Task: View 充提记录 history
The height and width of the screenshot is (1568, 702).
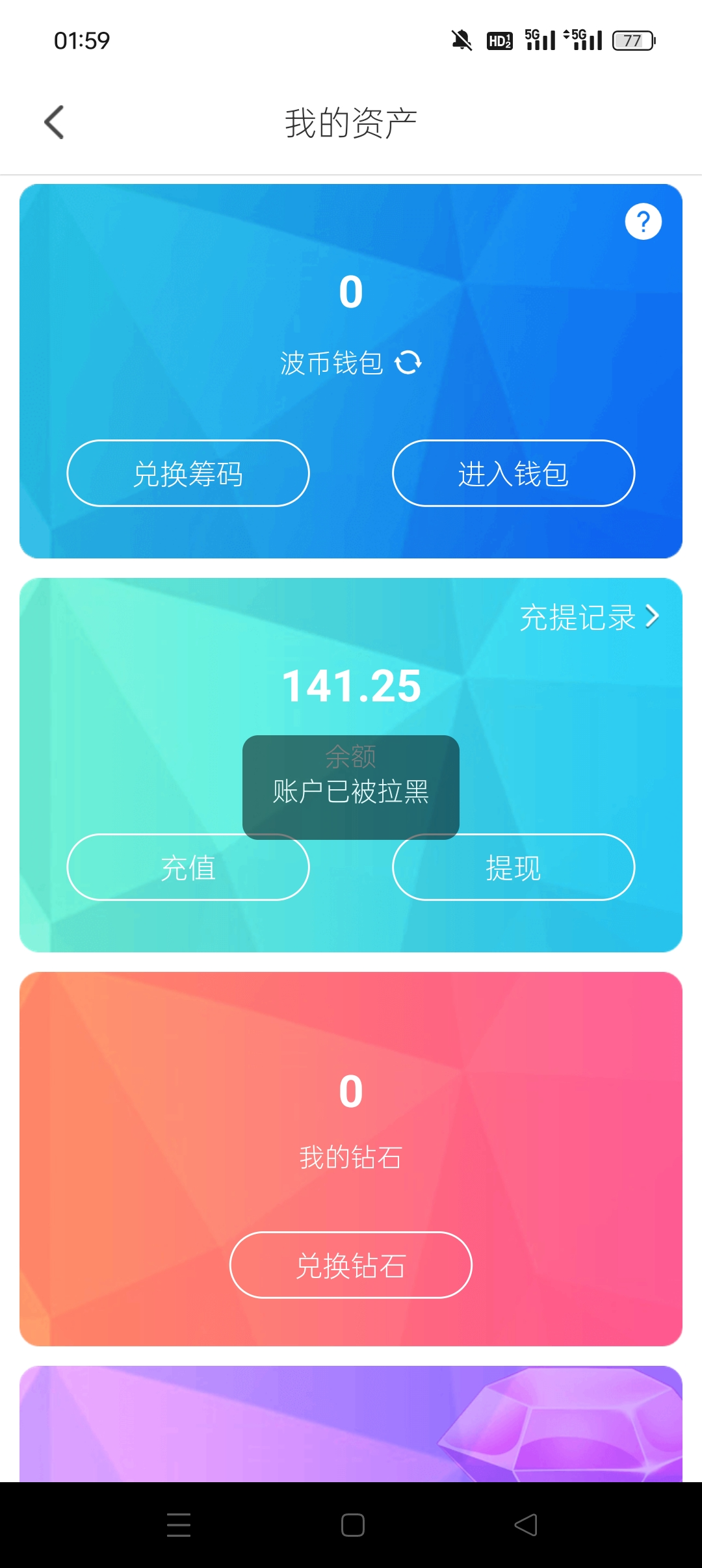Action: tap(589, 617)
